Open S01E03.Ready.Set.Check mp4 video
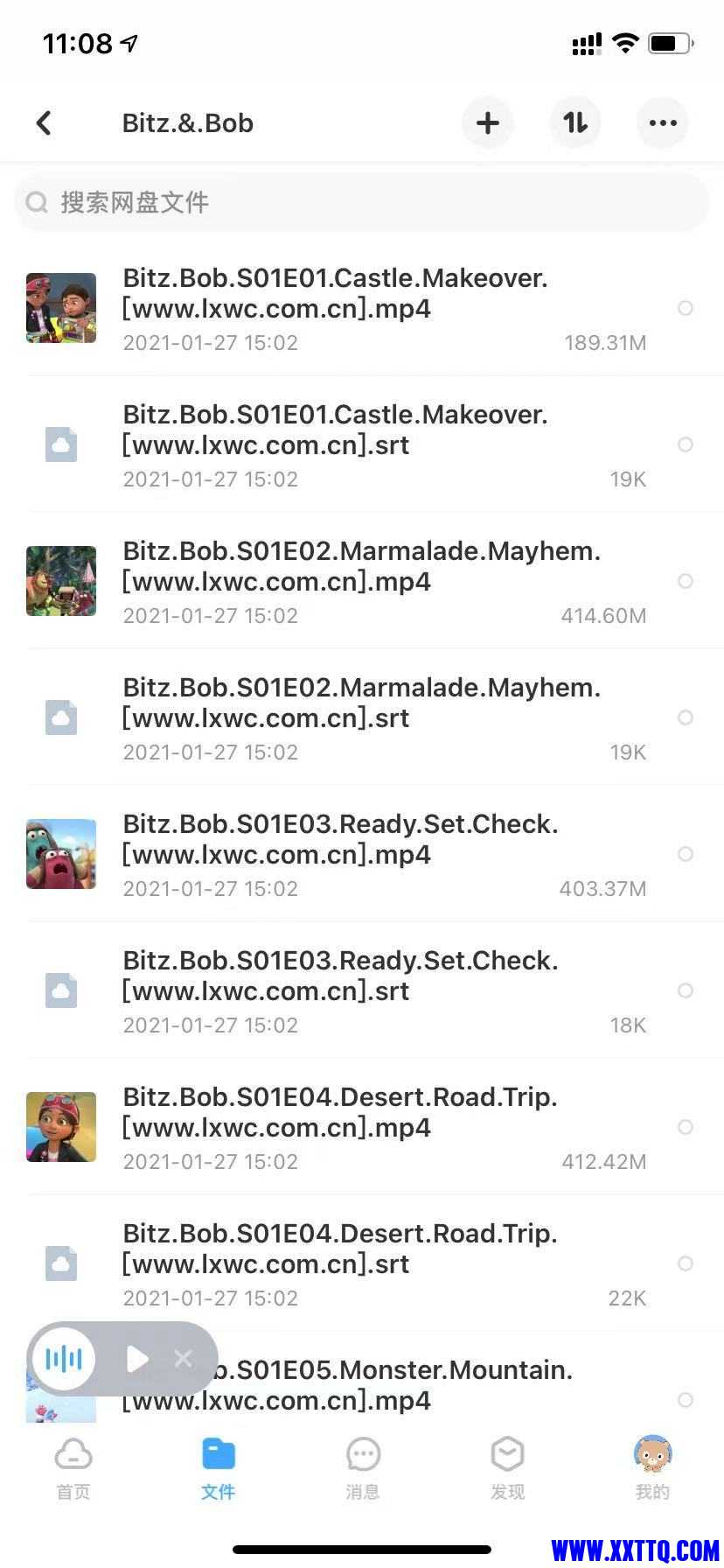The width and height of the screenshot is (724, 1568). (350, 854)
